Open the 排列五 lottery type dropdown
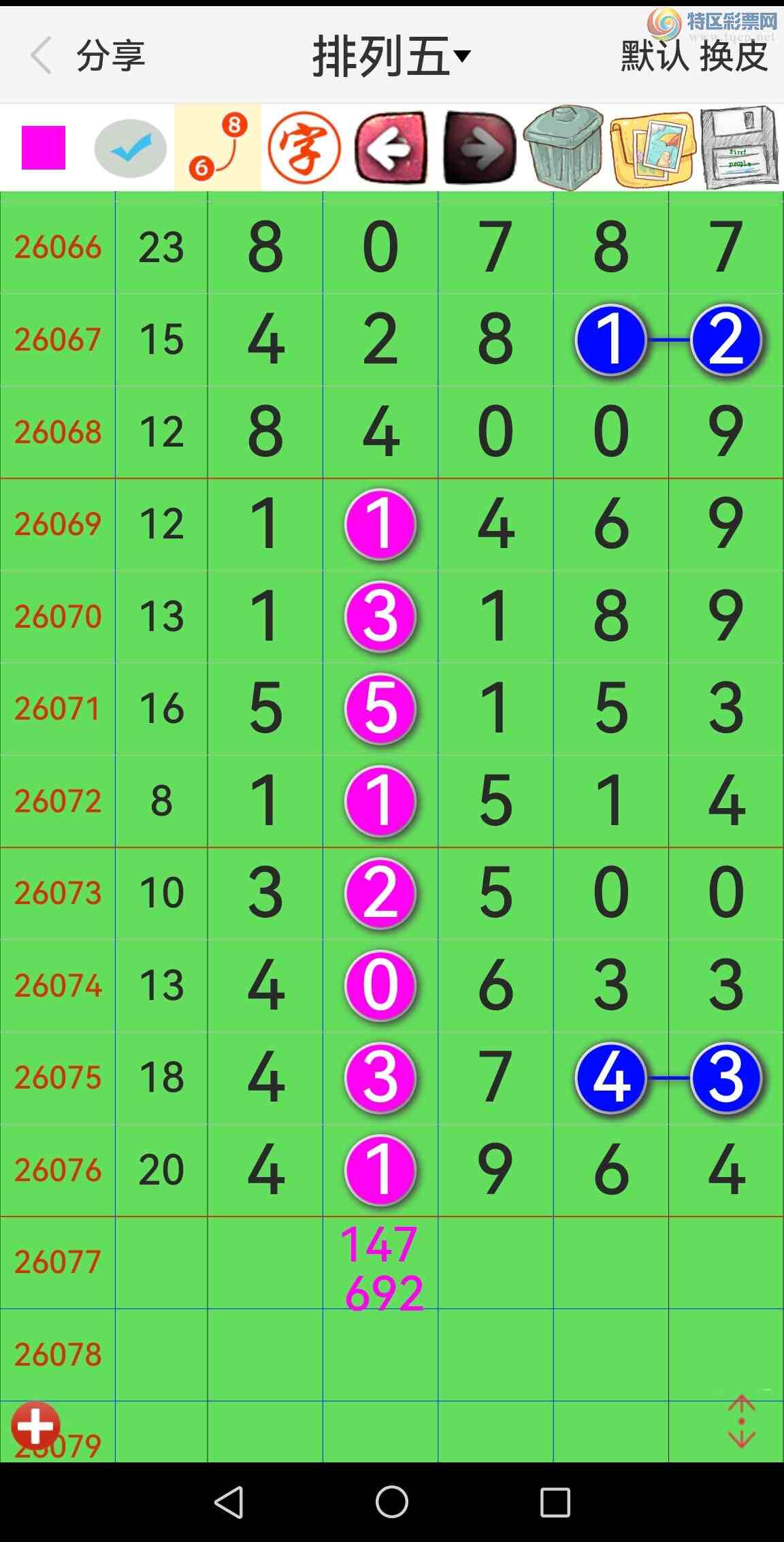Image resolution: width=784 pixels, height=1542 pixels. tap(391, 56)
